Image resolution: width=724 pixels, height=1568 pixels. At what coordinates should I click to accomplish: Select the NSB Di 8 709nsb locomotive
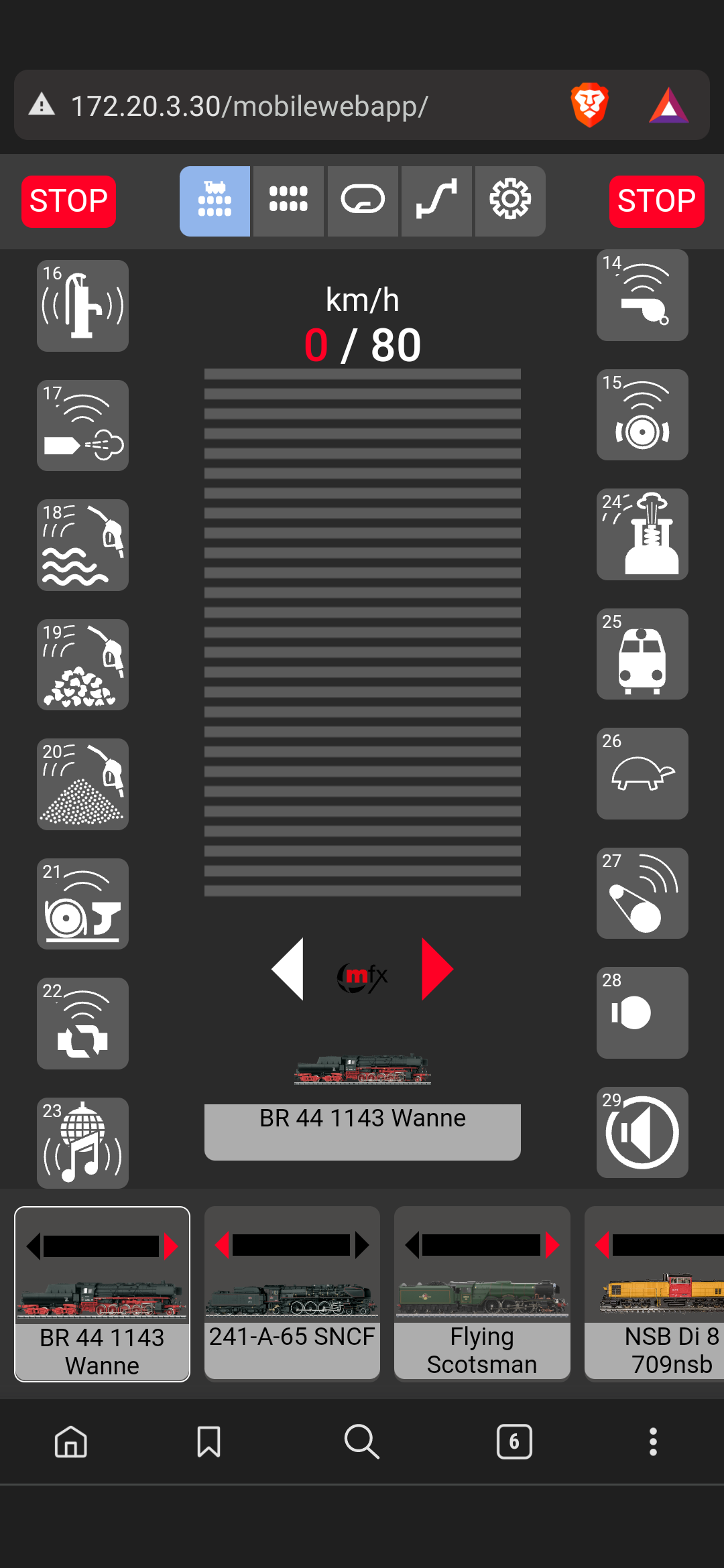coord(654,1293)
